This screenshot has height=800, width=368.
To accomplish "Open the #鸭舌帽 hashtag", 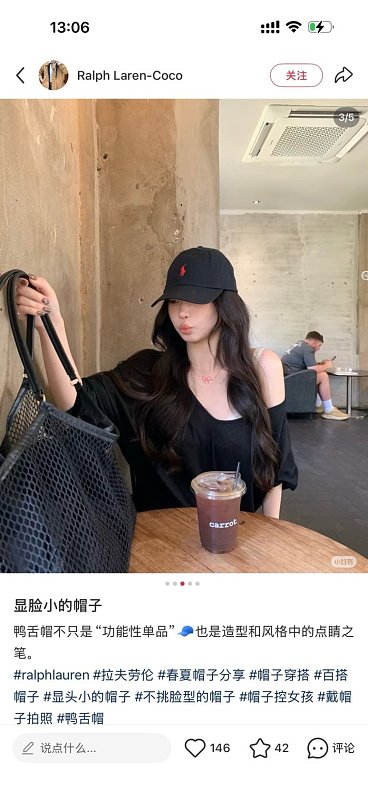I will (x=80, y=718).
